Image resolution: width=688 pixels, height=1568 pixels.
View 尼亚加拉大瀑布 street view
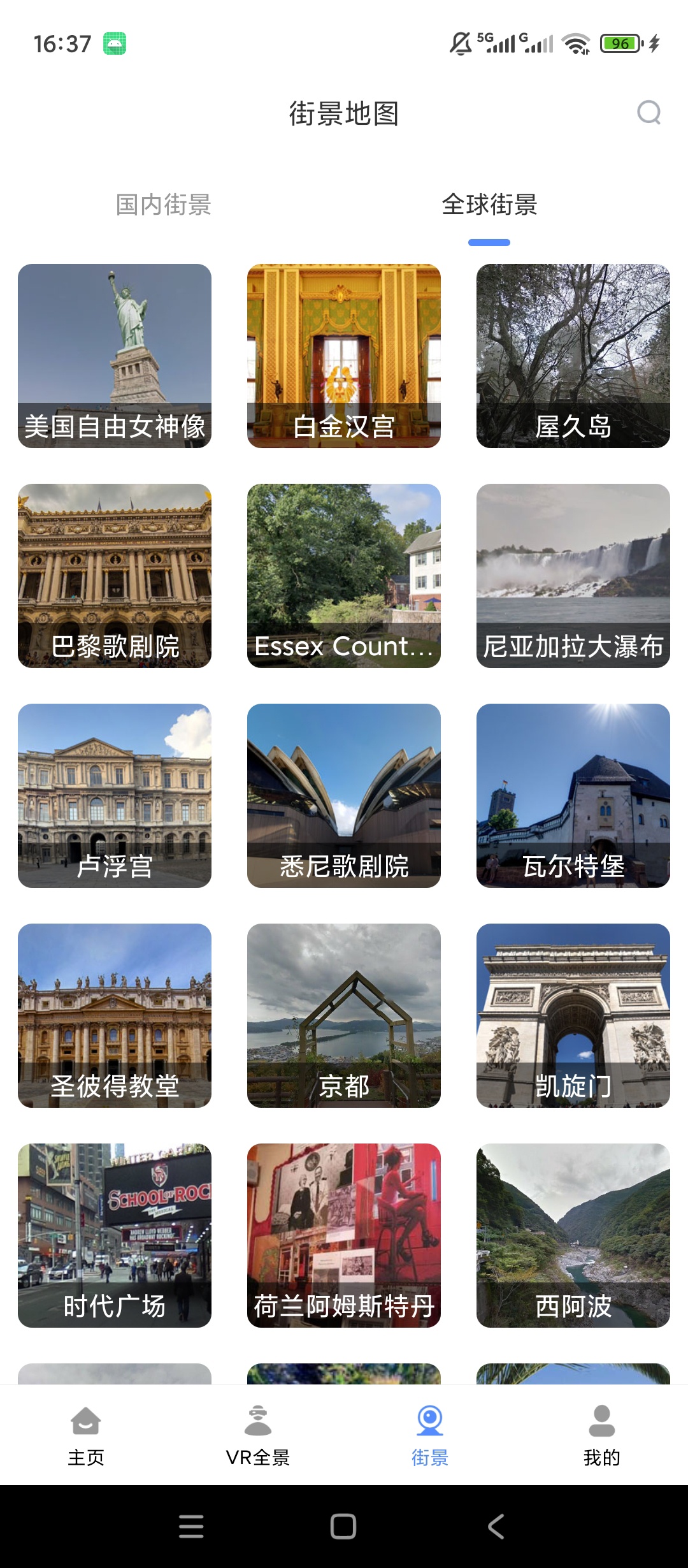click(x=573, y=576)
